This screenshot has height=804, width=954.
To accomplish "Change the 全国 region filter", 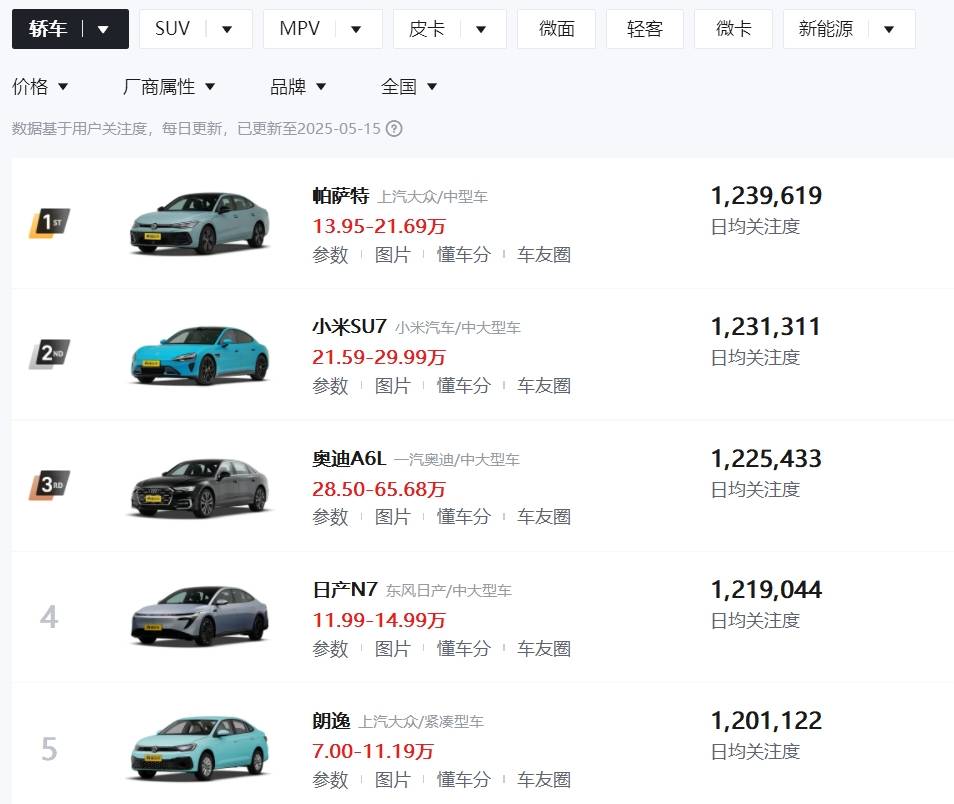I will point(409,87).
